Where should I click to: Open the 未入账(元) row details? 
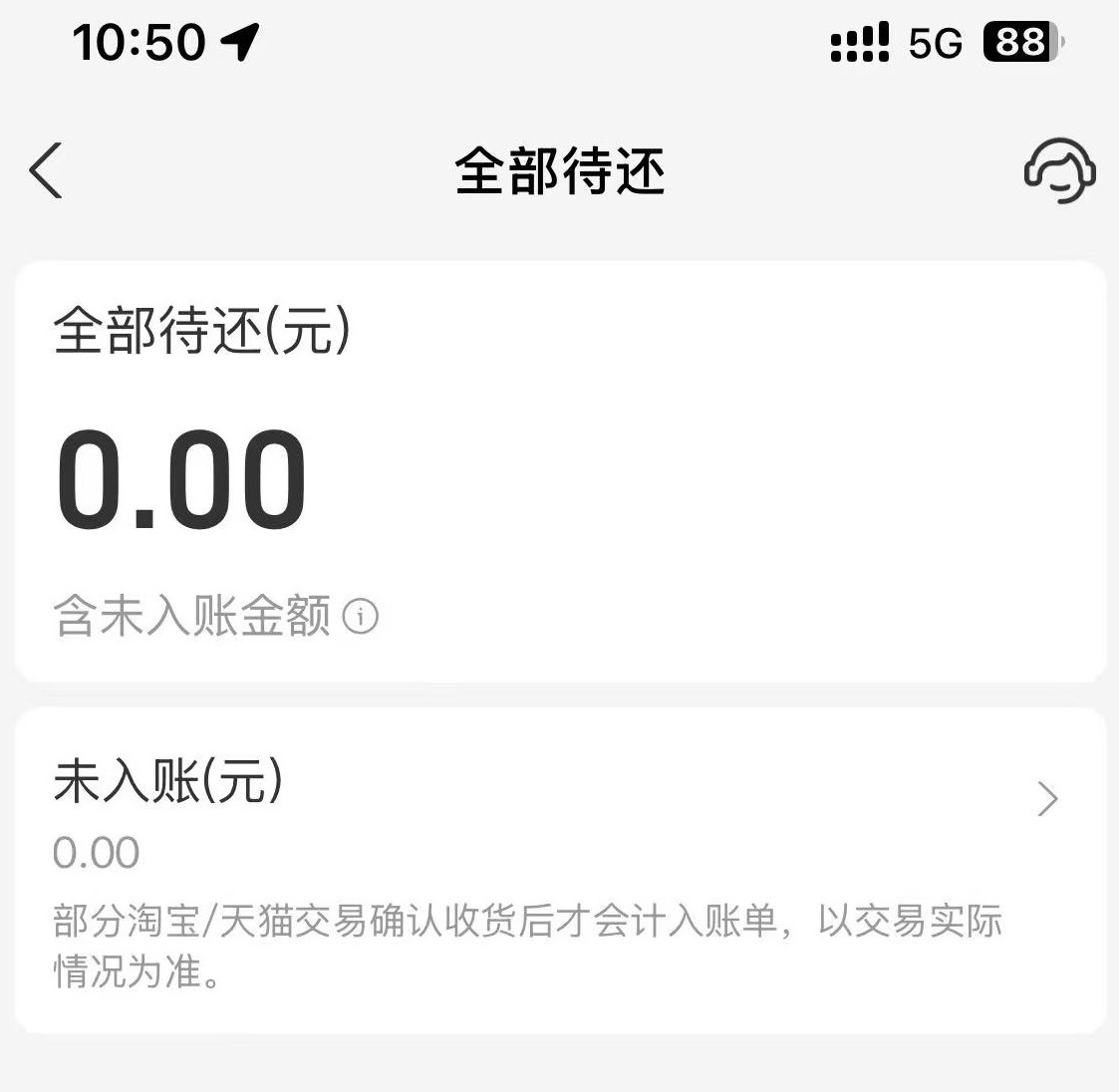1046,799
